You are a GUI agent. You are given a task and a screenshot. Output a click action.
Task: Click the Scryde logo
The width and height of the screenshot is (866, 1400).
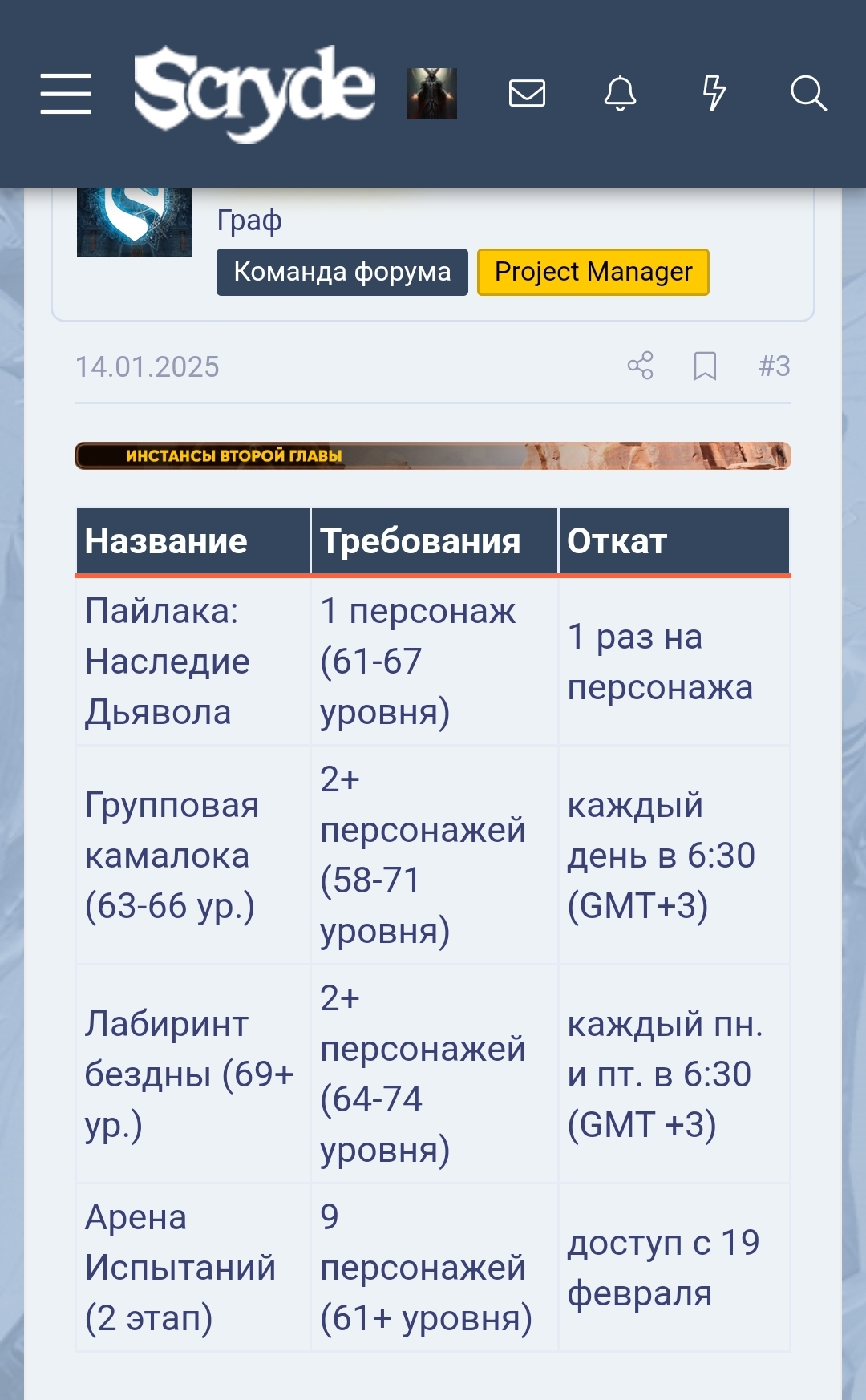click(x=256, y=88)
